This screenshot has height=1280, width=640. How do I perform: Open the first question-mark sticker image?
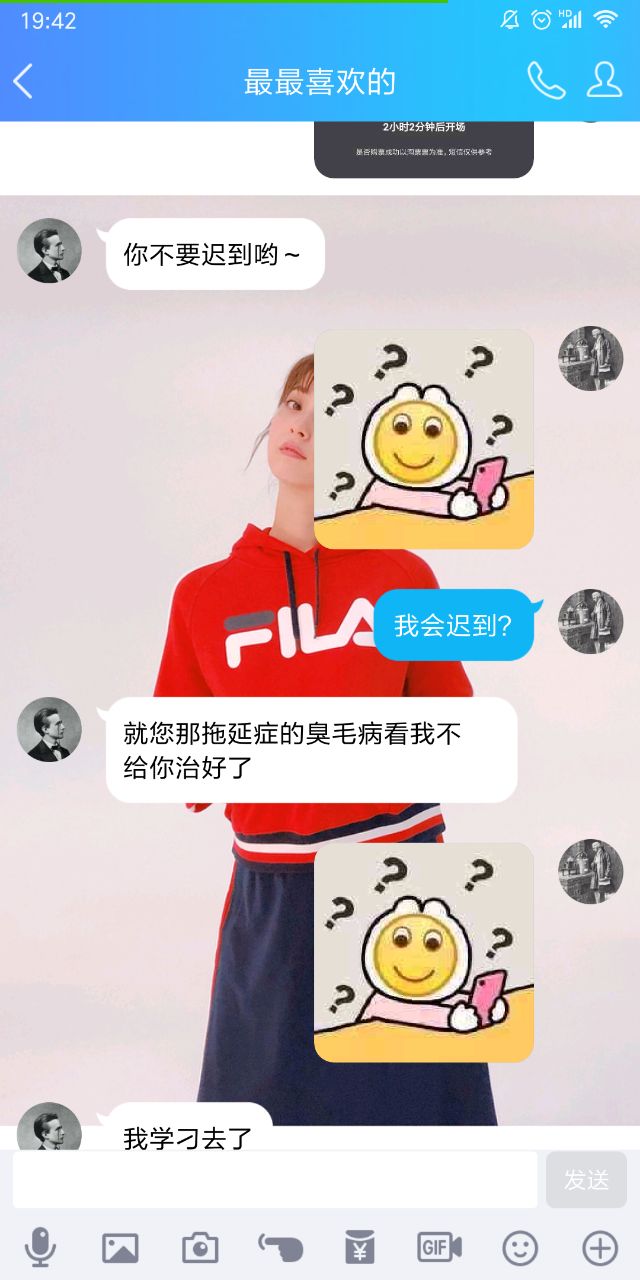click(x=423, y=439)
